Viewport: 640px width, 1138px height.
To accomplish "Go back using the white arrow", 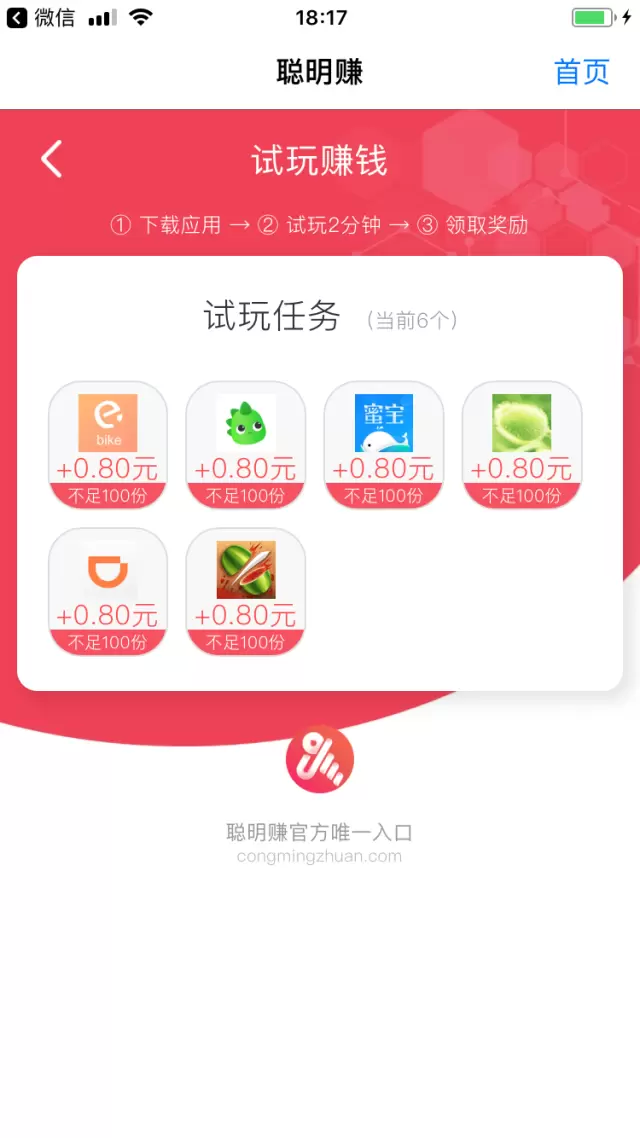I will pyautogui.click(x=52, y=160).
